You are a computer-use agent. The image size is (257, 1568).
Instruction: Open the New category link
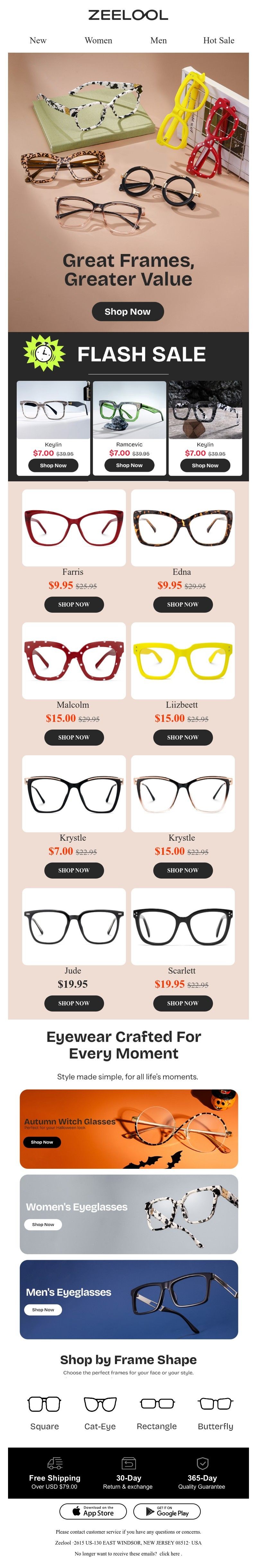38,40
